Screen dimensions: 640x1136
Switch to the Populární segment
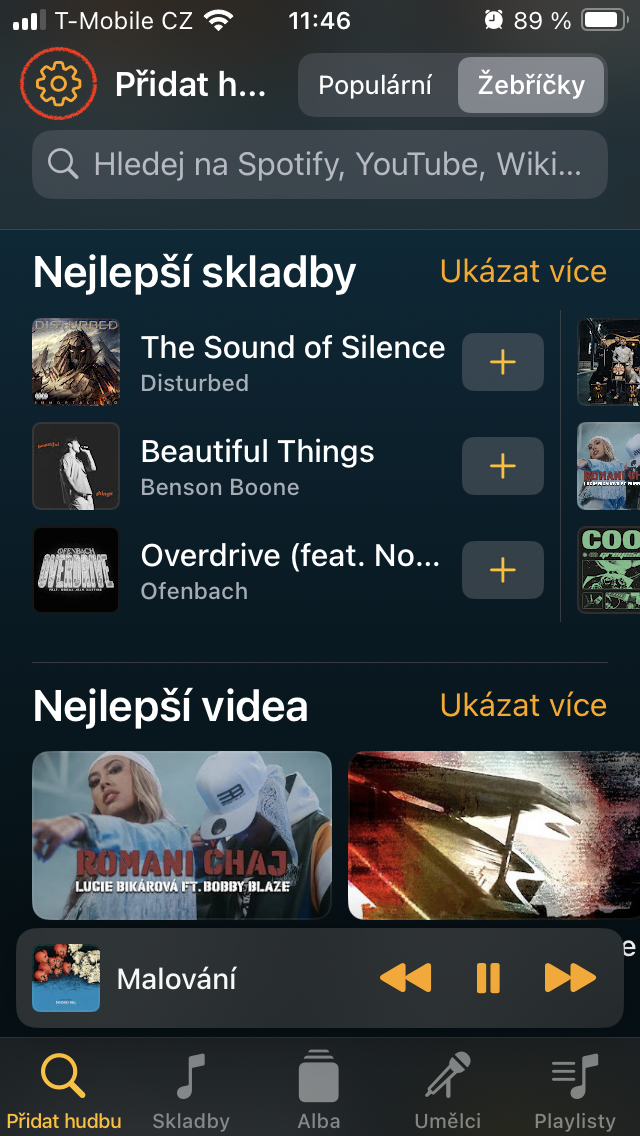[375, 85]
